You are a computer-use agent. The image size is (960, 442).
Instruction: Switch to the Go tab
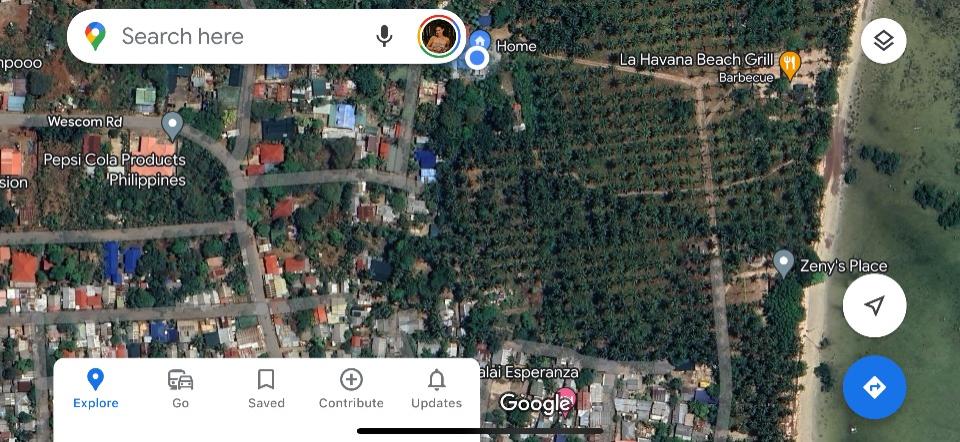(180, 388)
